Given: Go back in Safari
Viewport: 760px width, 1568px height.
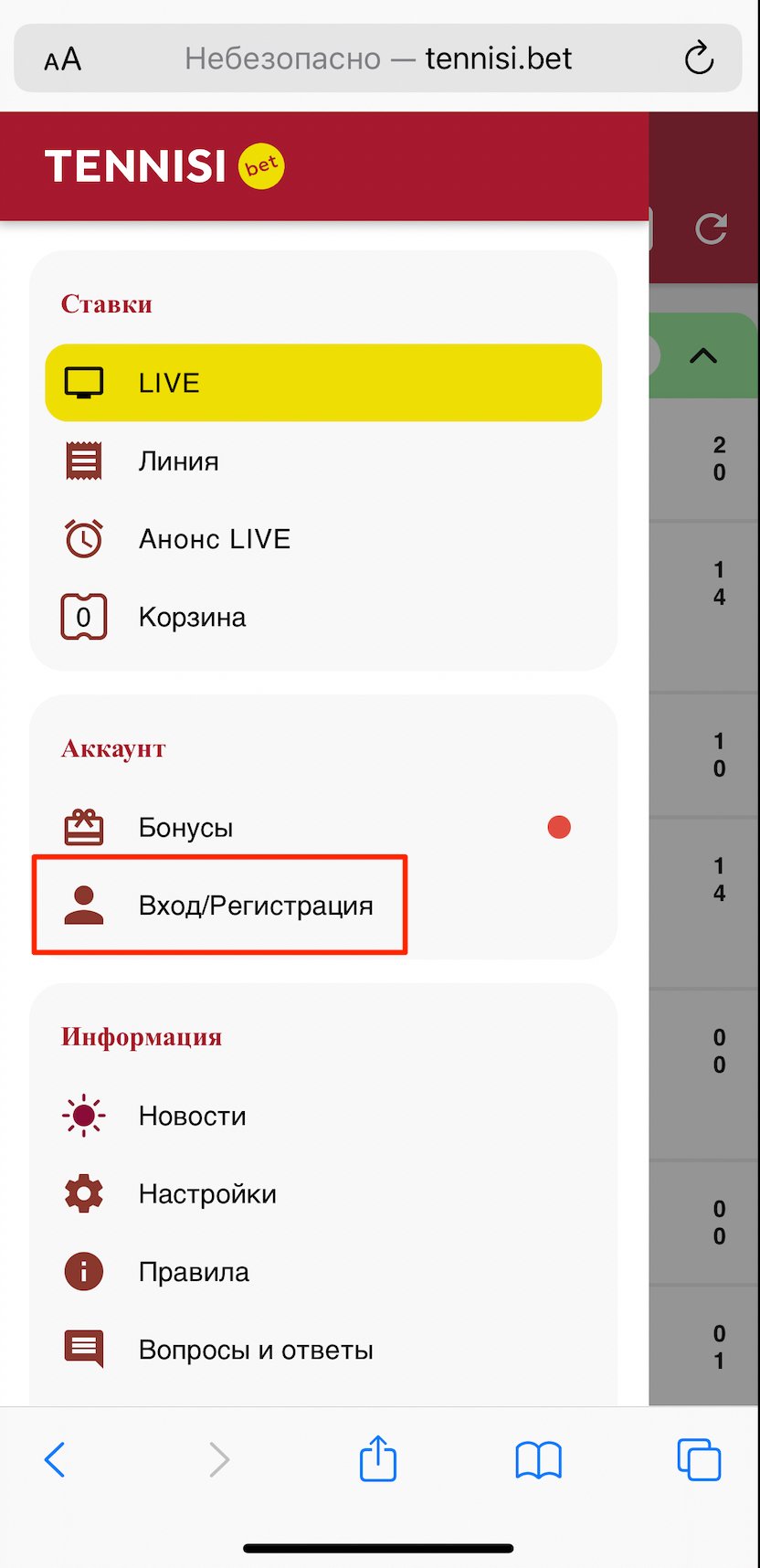Looking at the screenshot, I should (x=55, y=1459).
